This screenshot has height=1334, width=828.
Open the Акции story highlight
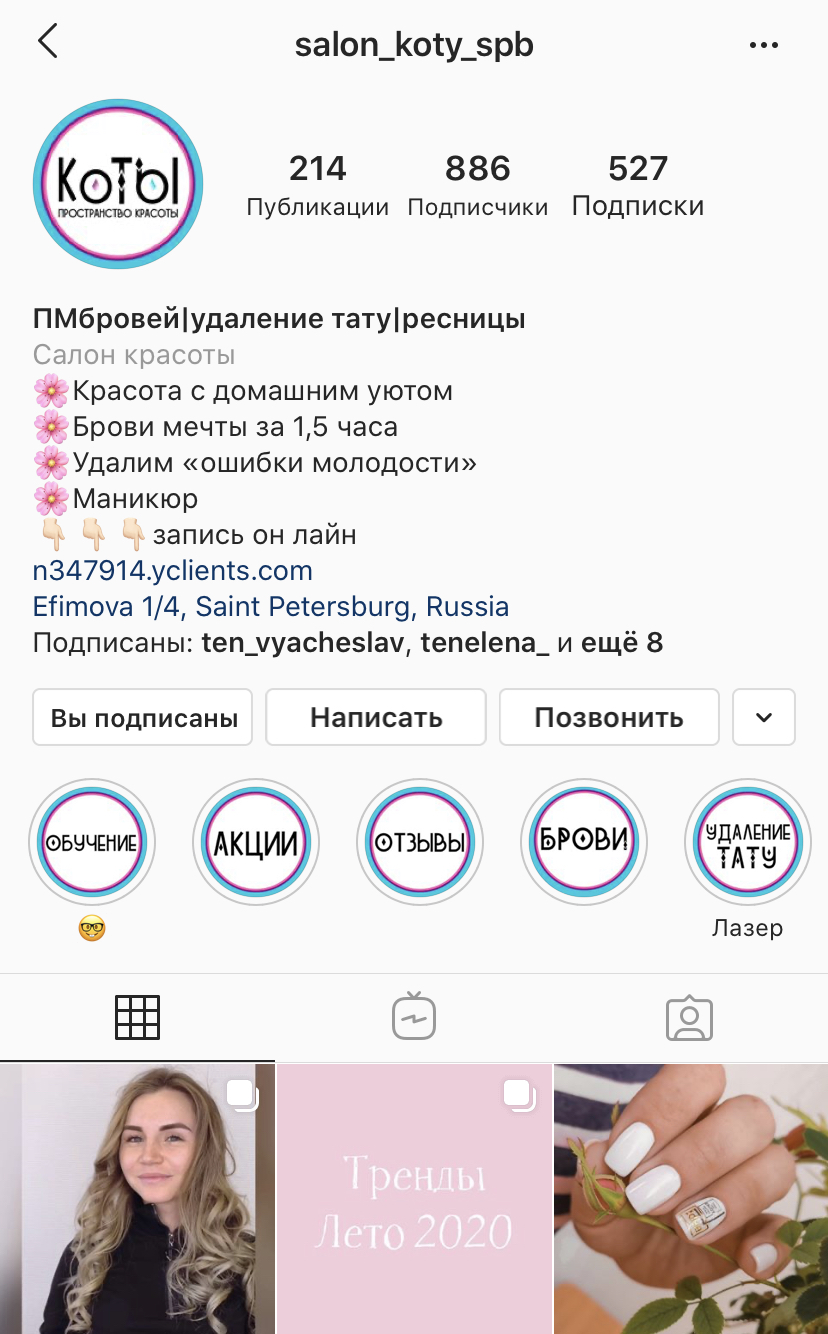256,842
